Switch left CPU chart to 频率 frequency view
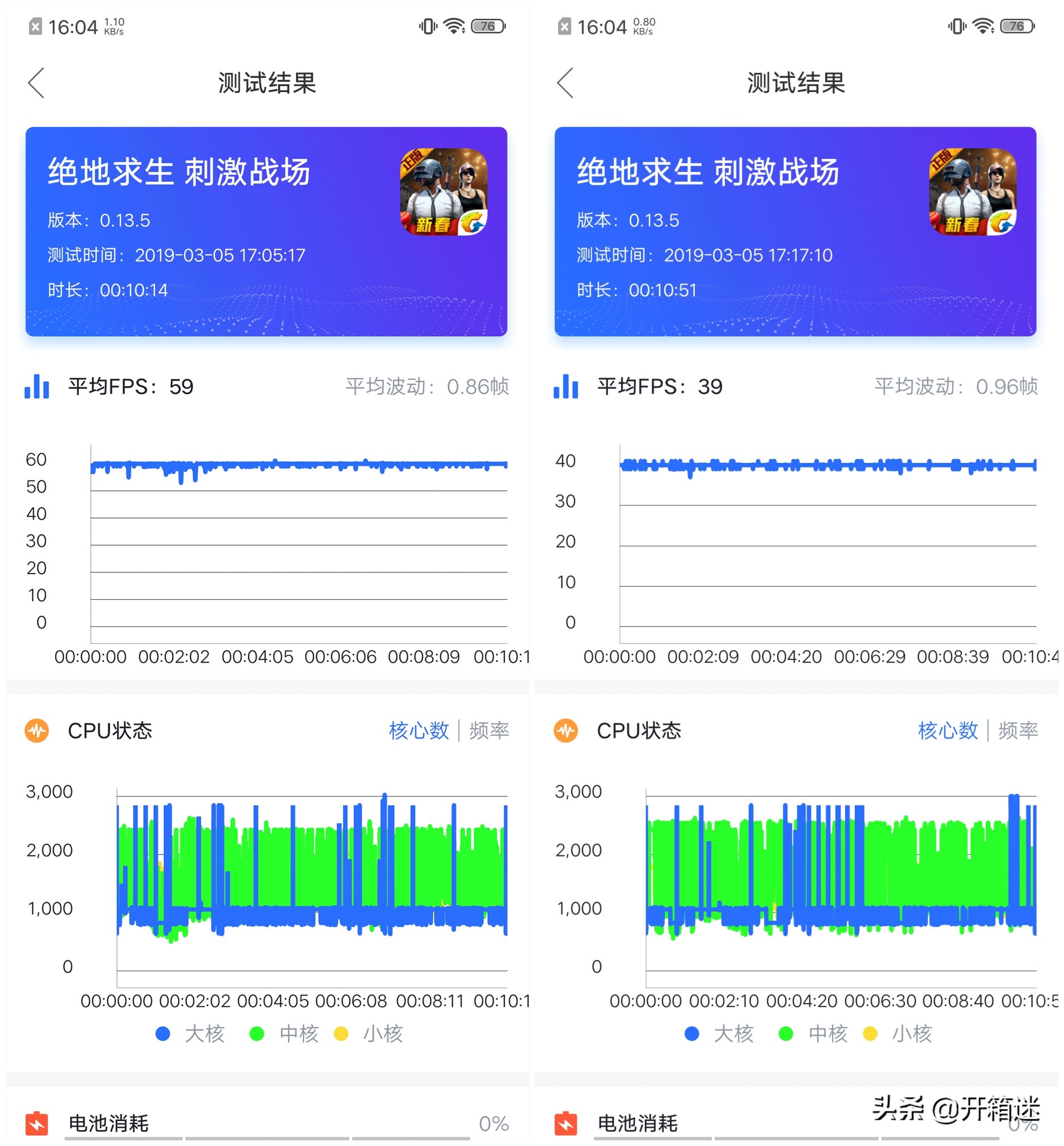Image resolution: width=1064 pixels, height=1146 pixels. pyautogui.click(x=489, y=730)
